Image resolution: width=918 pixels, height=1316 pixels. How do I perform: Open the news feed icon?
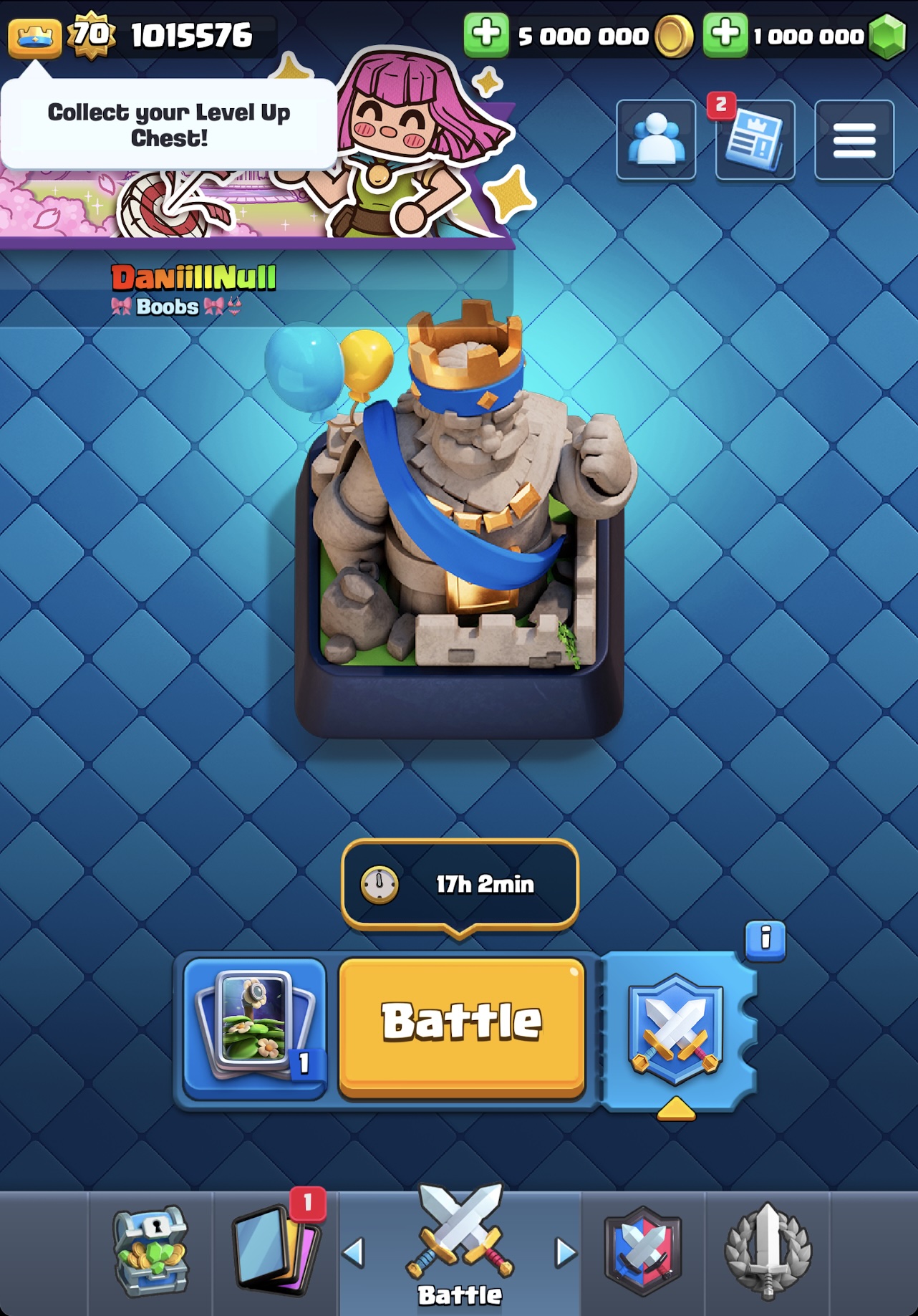pos(755,139)
